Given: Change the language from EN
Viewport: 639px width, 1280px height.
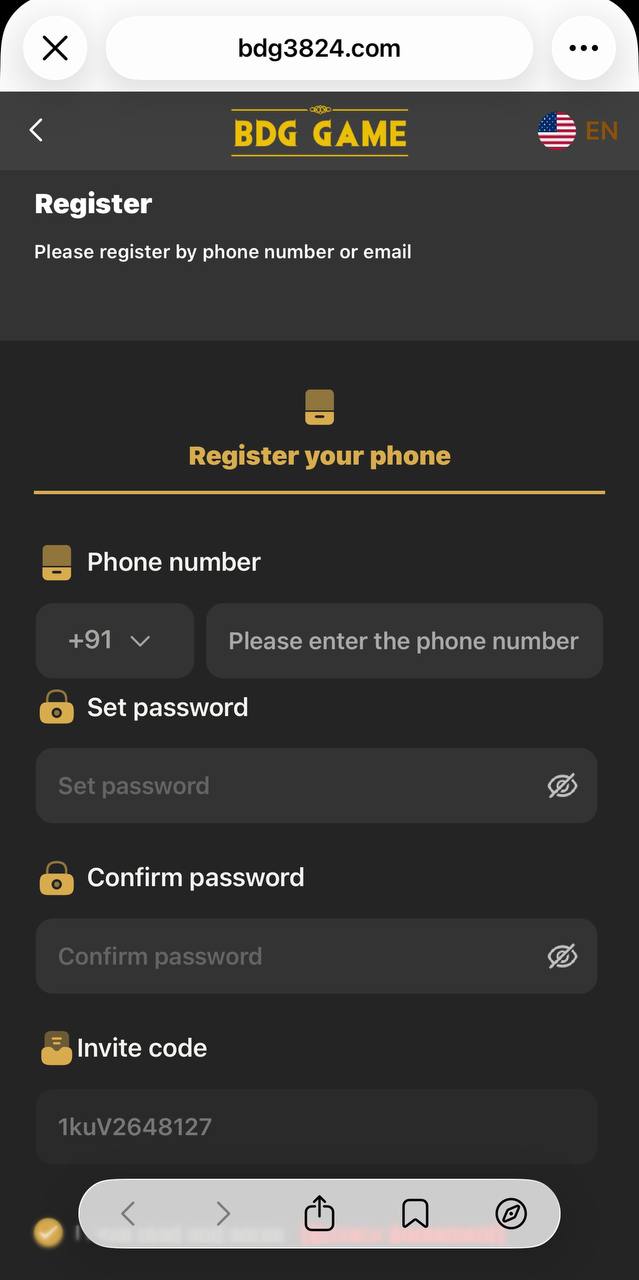Looking at the screenshot, I should point(577,131).
